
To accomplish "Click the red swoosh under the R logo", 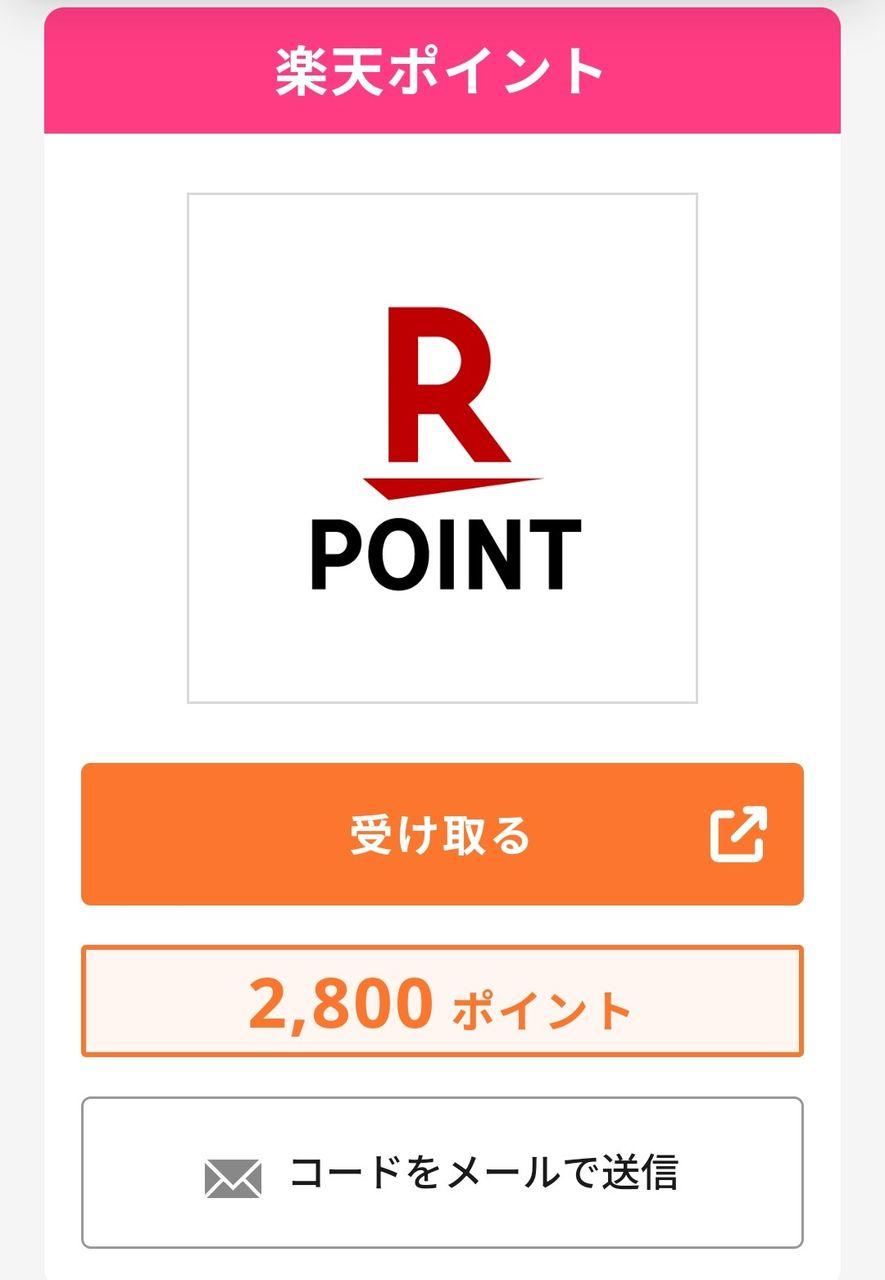I will 440,489.
